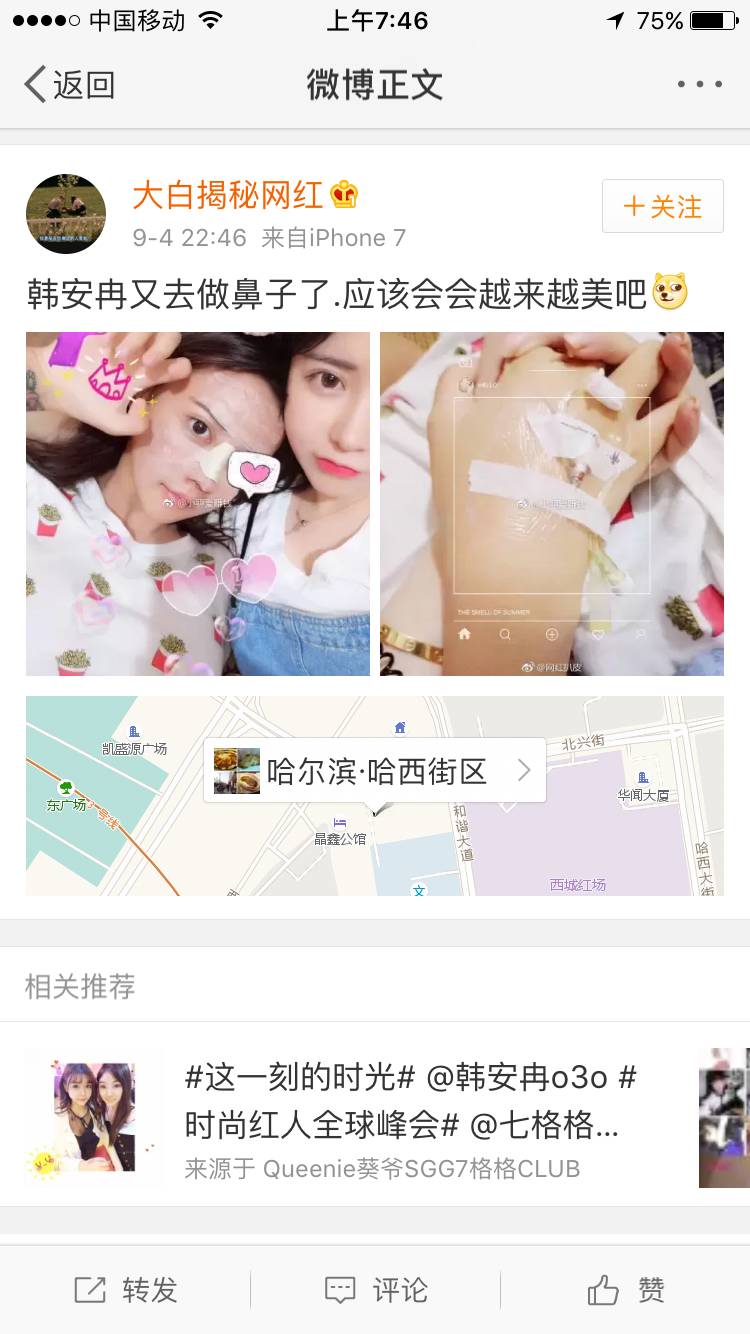This screenshot has width=750, height=1334.
Task: Open 评论 to comment on the post
Action: pos(376,1290)
